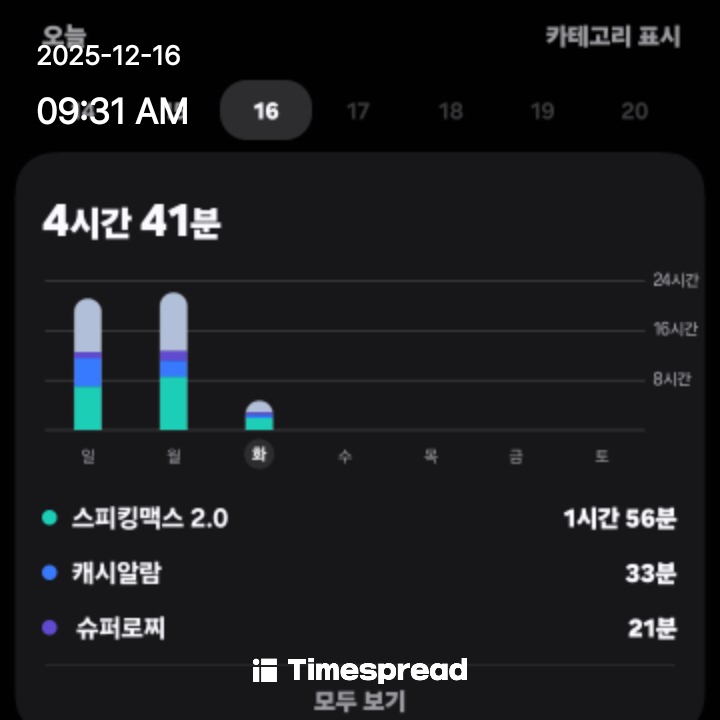Screen dimensions: 720x720
Task: Tap 모두 보기 to see all apps
Action: pos(359,700)
